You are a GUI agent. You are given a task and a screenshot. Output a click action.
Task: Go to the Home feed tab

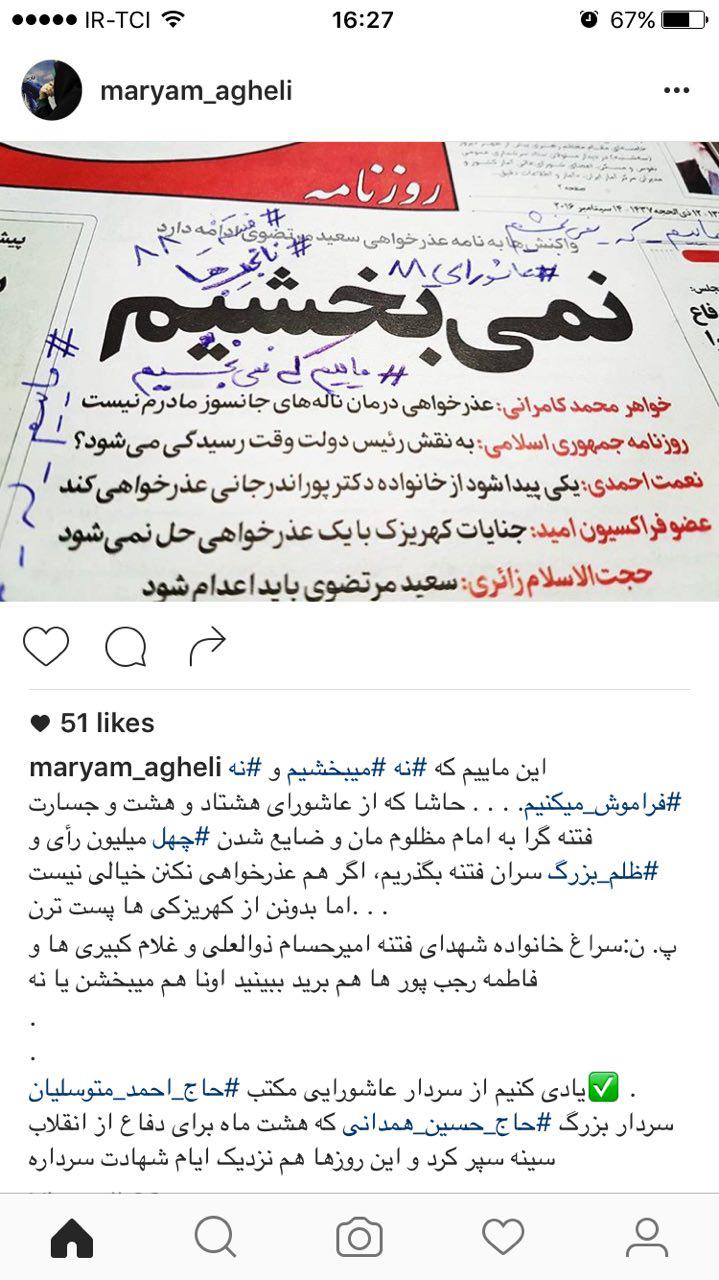pos(72,1238)
